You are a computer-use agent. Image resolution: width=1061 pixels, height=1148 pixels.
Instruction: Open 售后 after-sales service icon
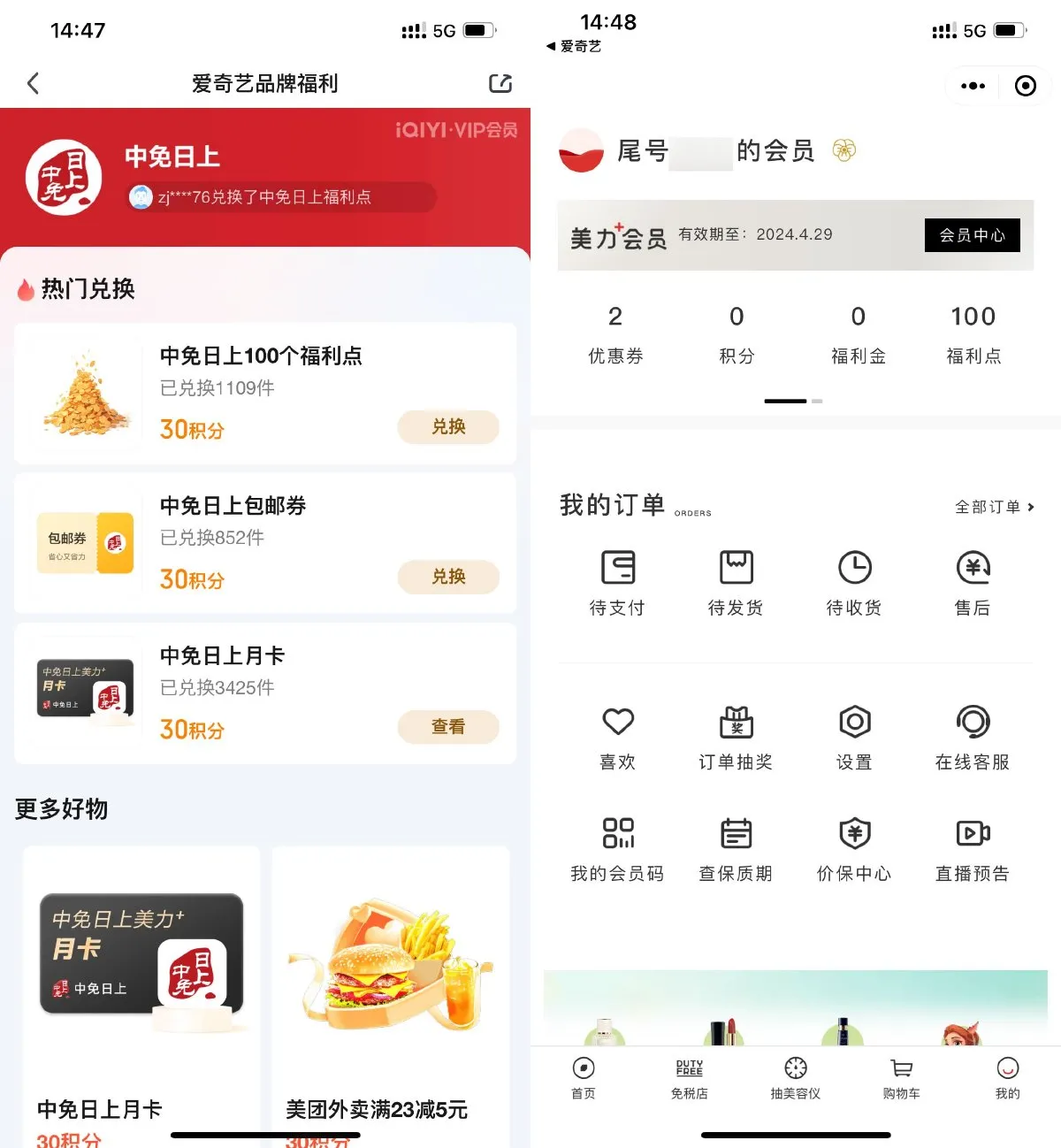click(972, 579)
